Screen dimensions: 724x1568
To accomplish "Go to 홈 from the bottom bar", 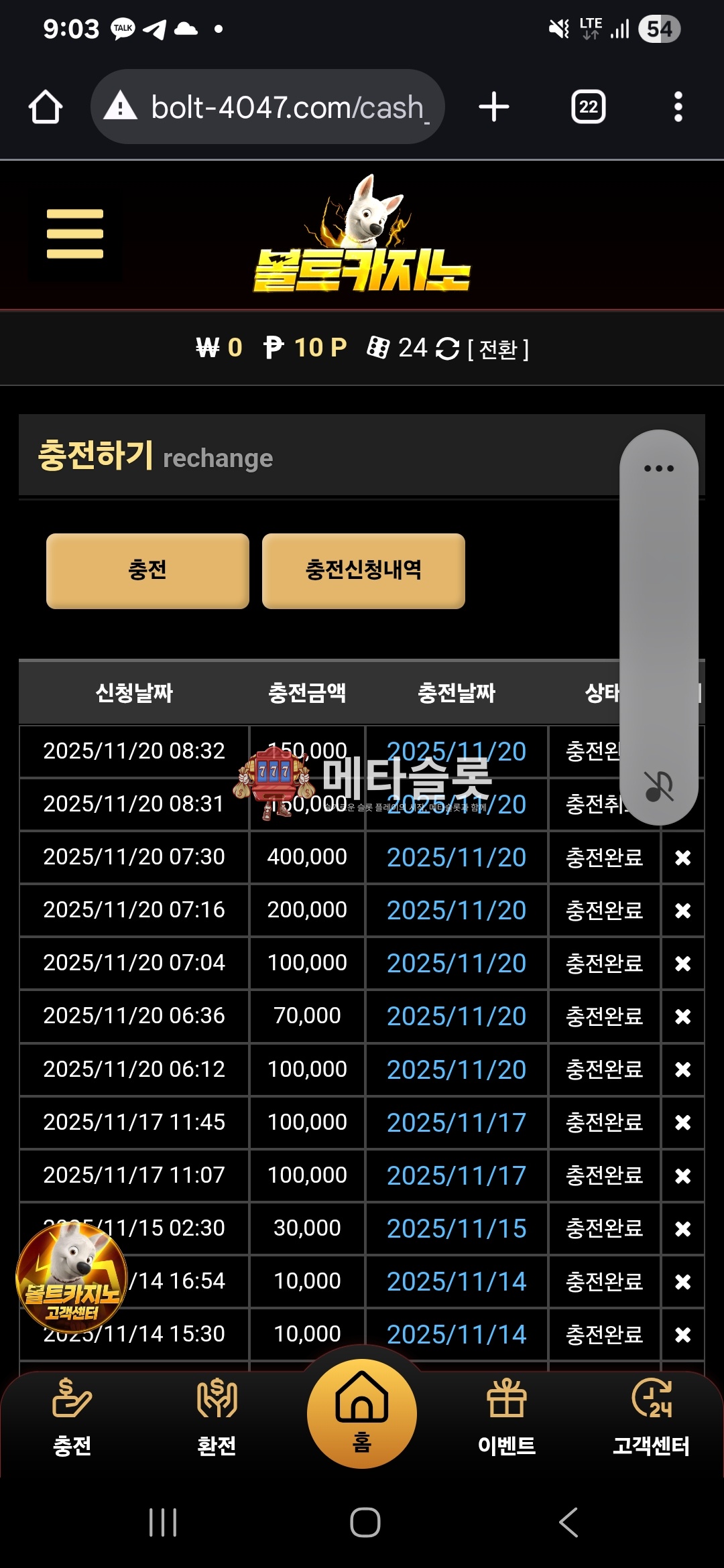I will pos(362,1414).
